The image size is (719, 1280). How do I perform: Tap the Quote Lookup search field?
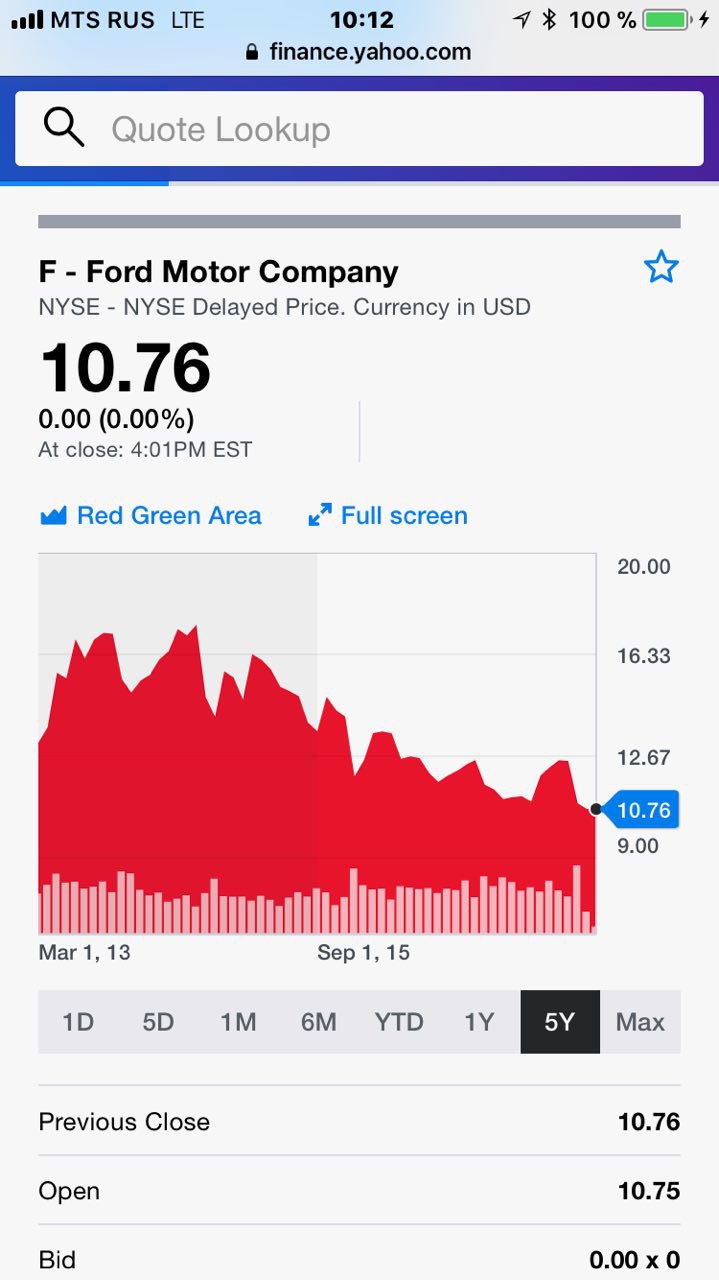[x=359, y=129]
